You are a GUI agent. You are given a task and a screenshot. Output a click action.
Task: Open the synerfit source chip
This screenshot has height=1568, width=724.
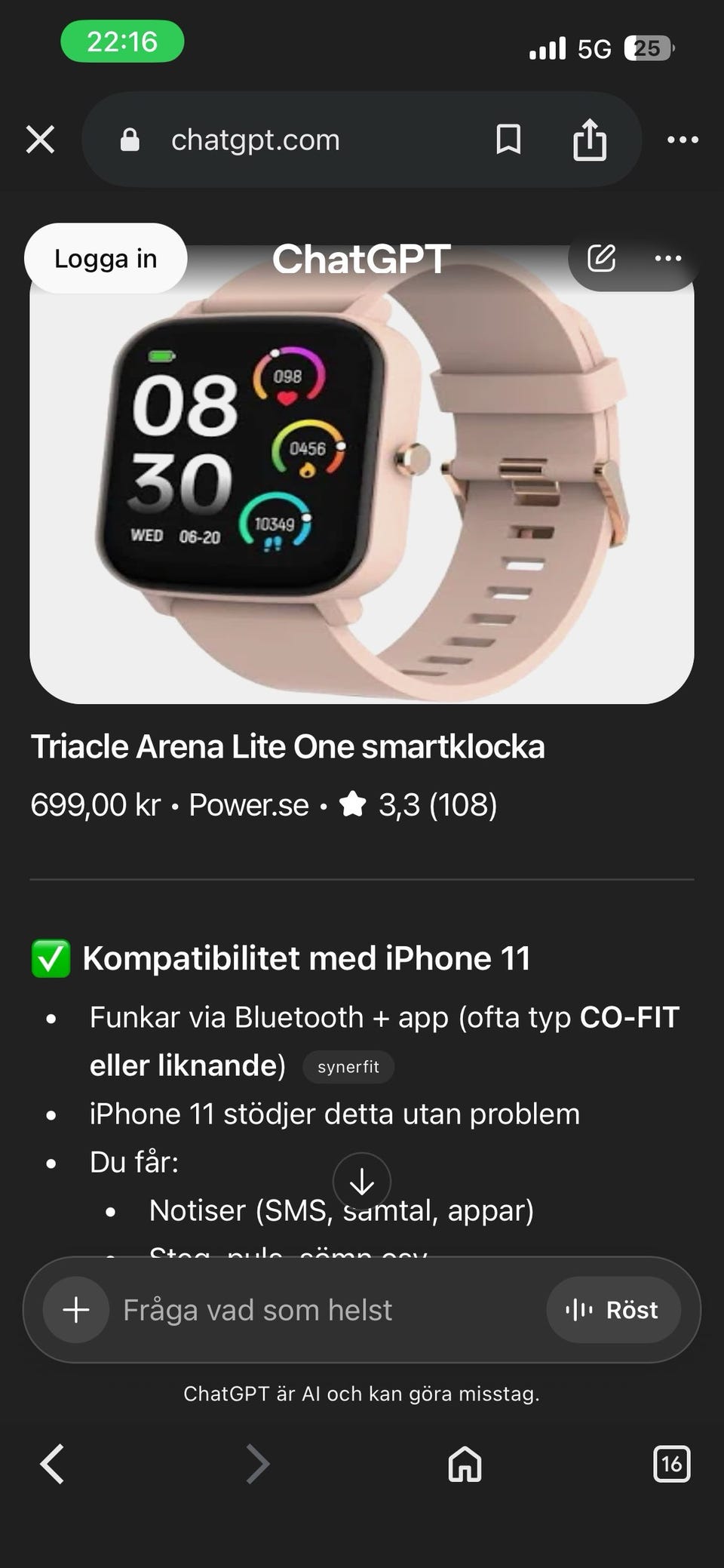tap(348, 1067)
